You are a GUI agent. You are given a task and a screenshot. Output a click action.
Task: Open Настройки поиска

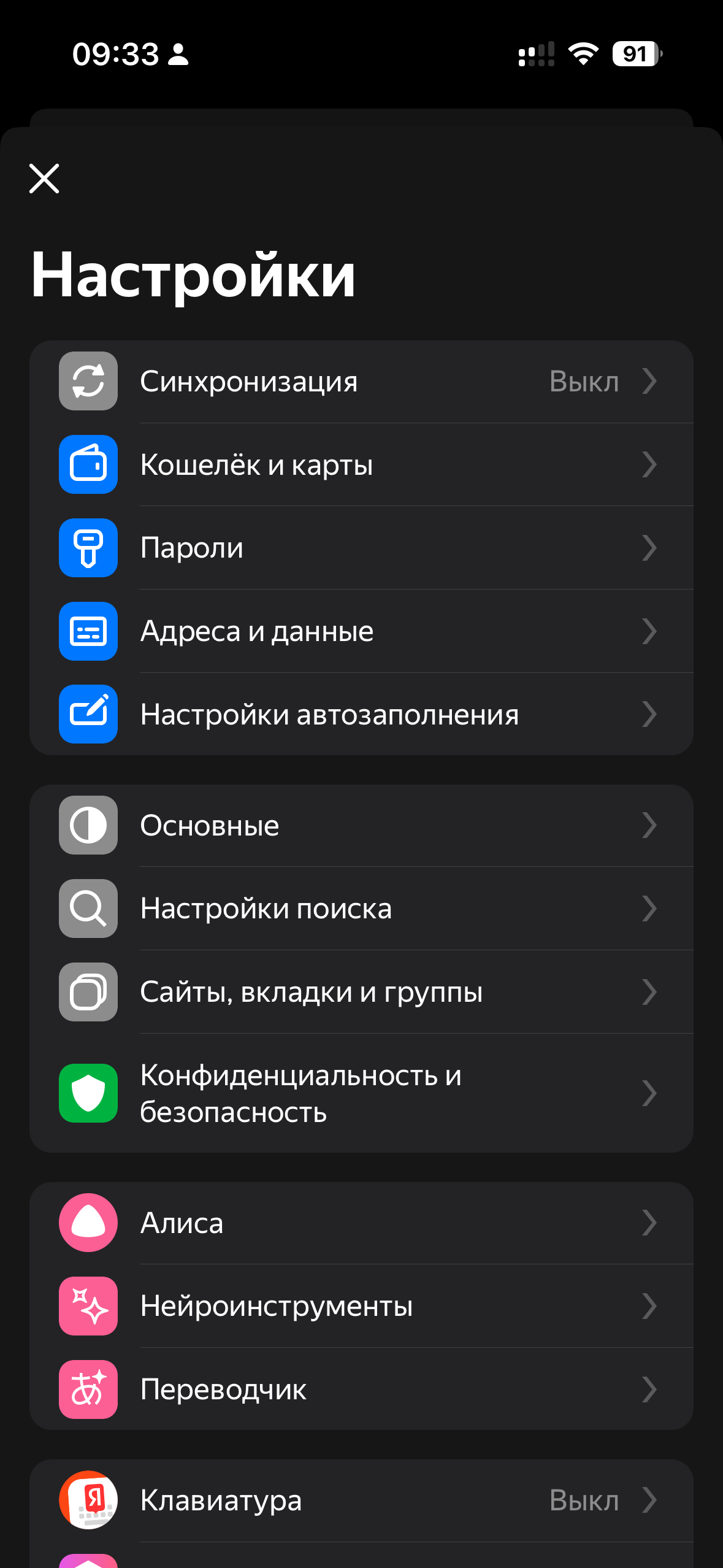tap(361, 909)
